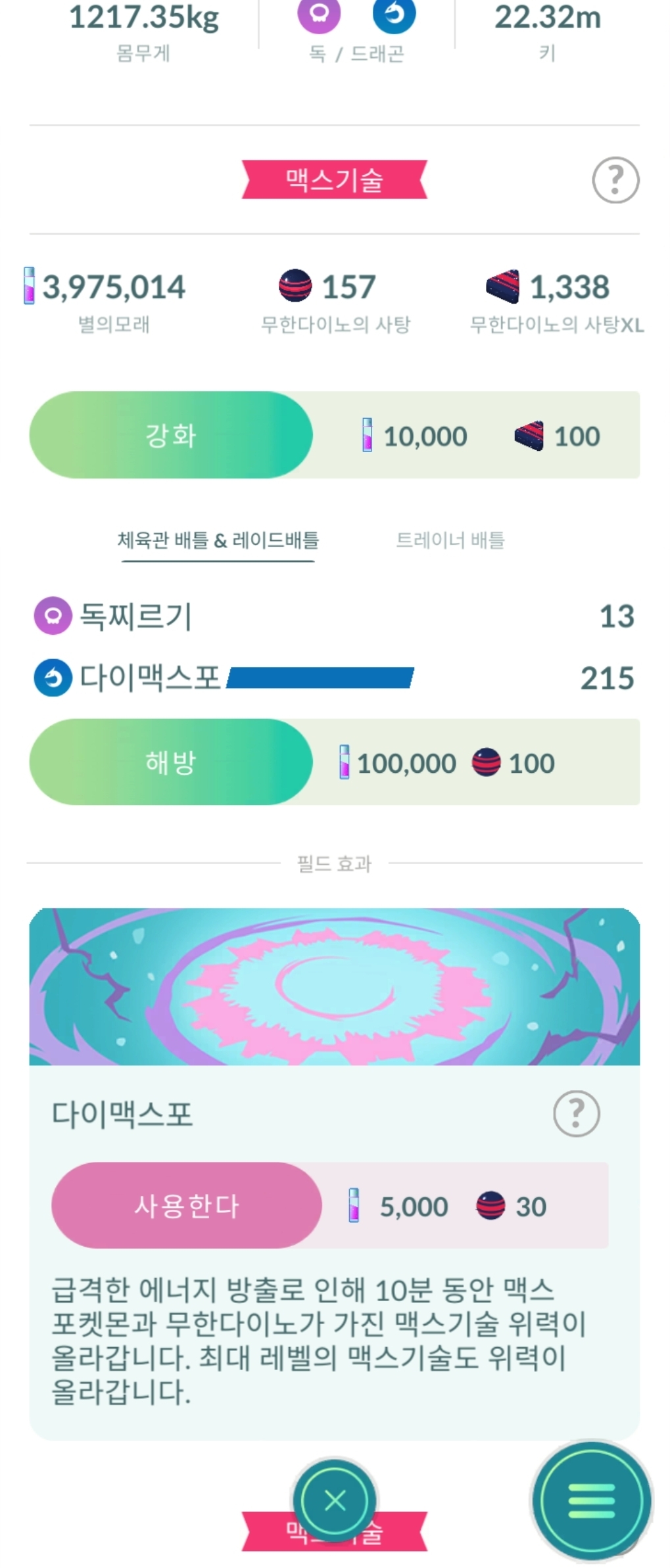Open the green hamburger menu button

click(x=591, y=1502)
